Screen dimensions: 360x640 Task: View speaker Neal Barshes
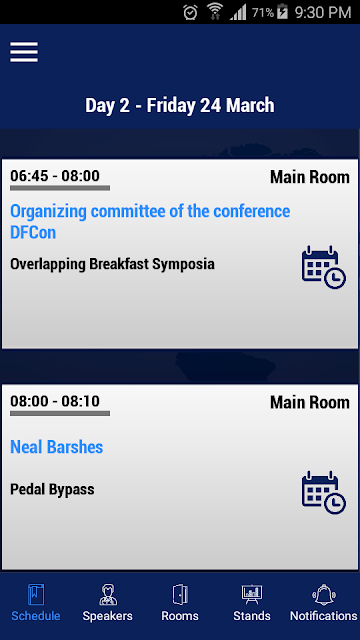[56, 447]
